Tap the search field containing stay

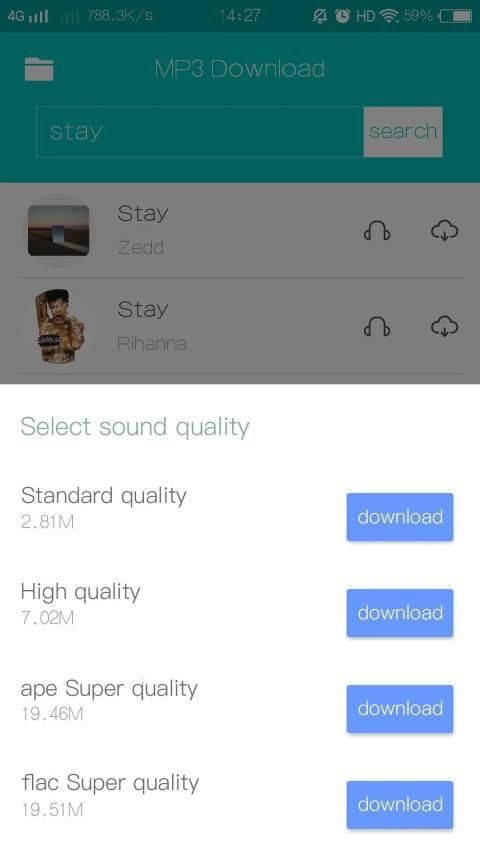click(x=200, y=132)
